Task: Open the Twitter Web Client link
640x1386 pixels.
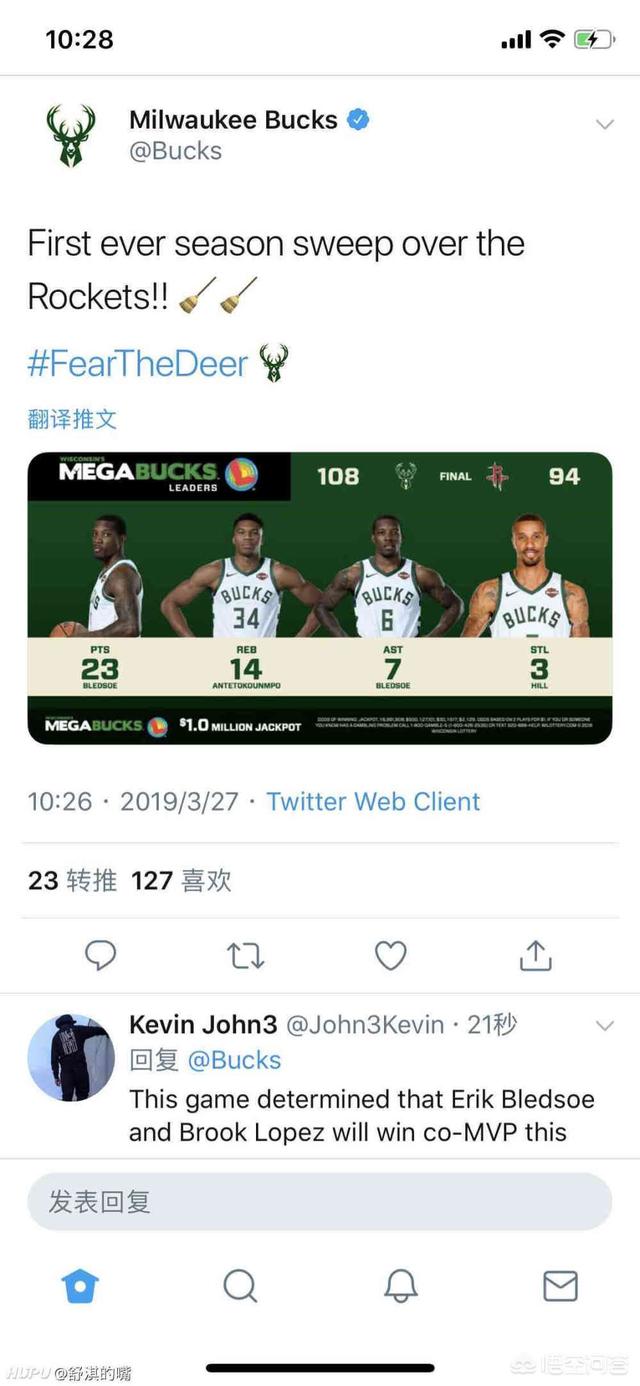Action: [x=373, y=801]
